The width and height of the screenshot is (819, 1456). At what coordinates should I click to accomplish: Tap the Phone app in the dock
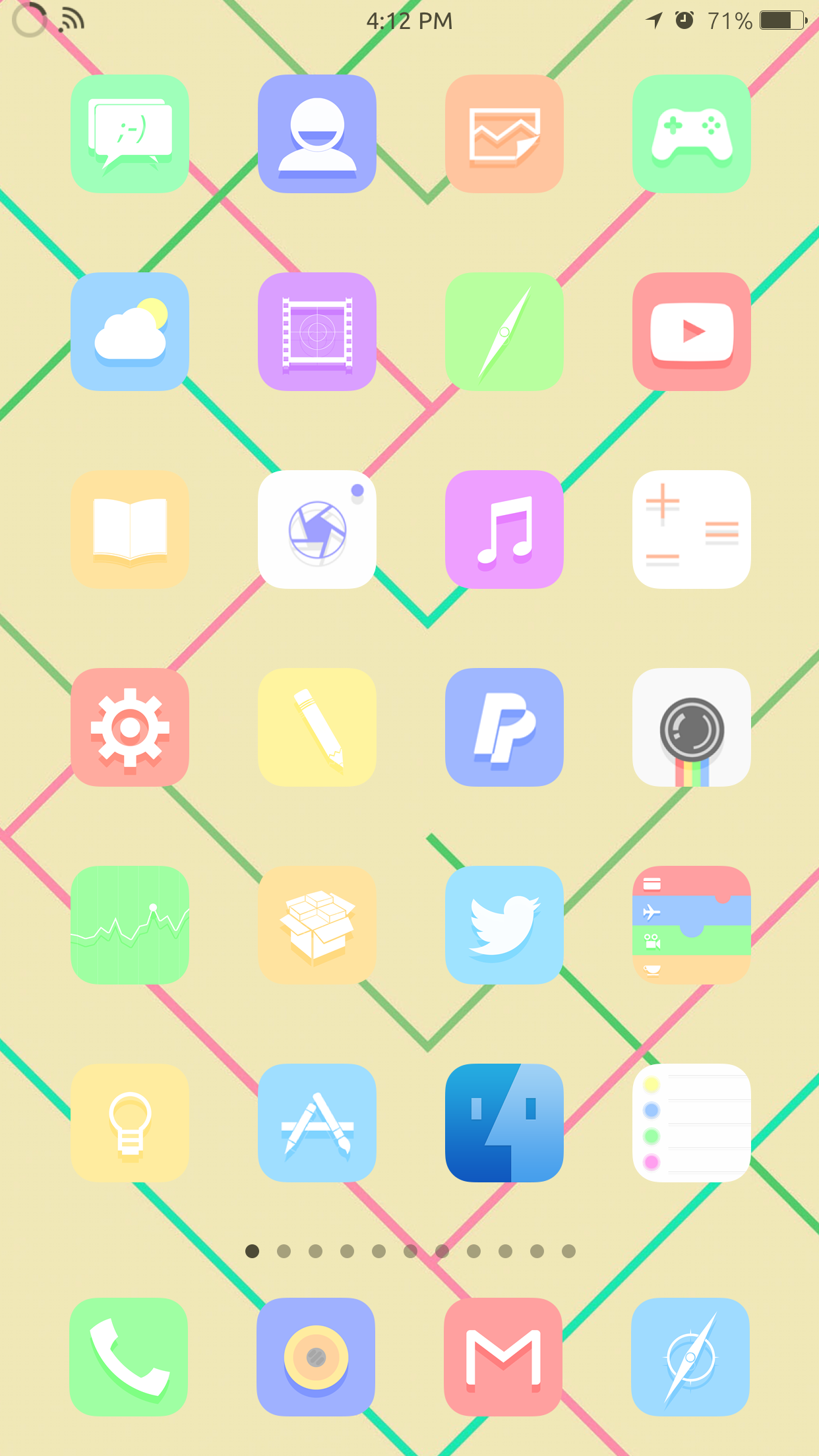pyautogui.click(x=129, y=1357)
